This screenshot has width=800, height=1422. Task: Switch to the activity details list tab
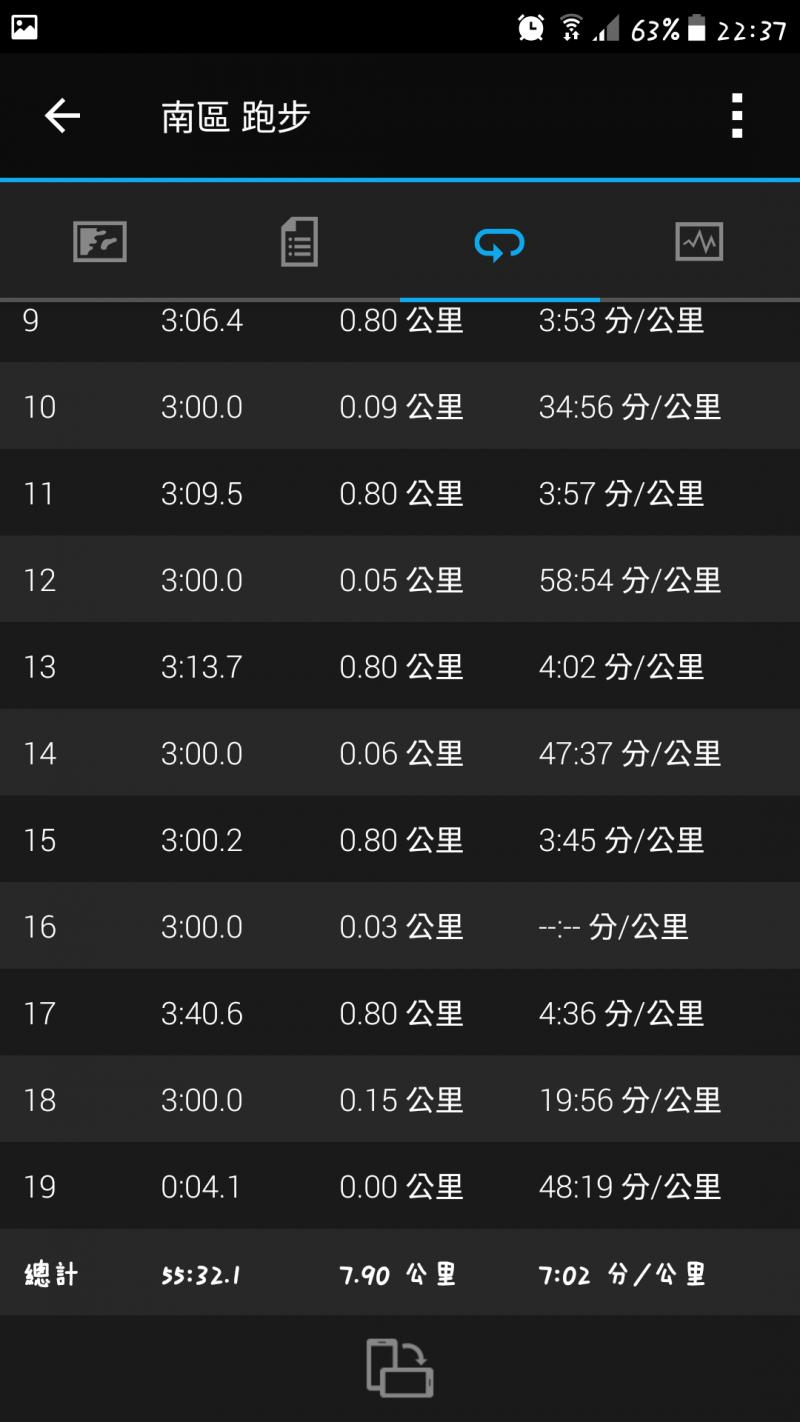pos(299,242)
